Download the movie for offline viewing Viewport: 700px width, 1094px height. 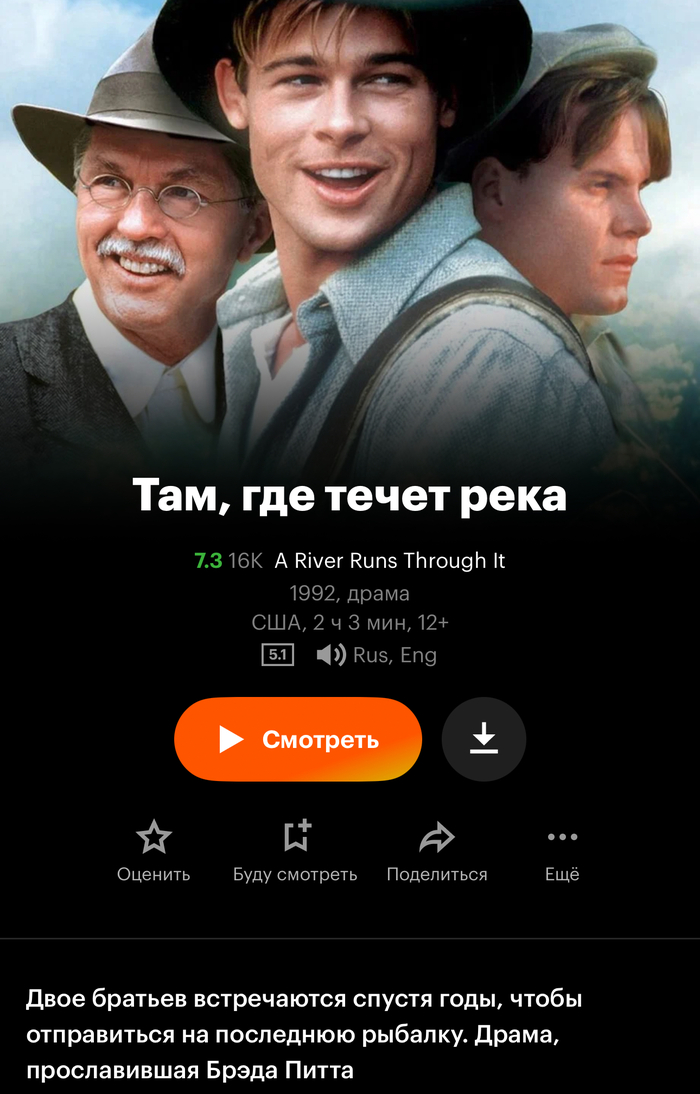click(x=484, y=740)
